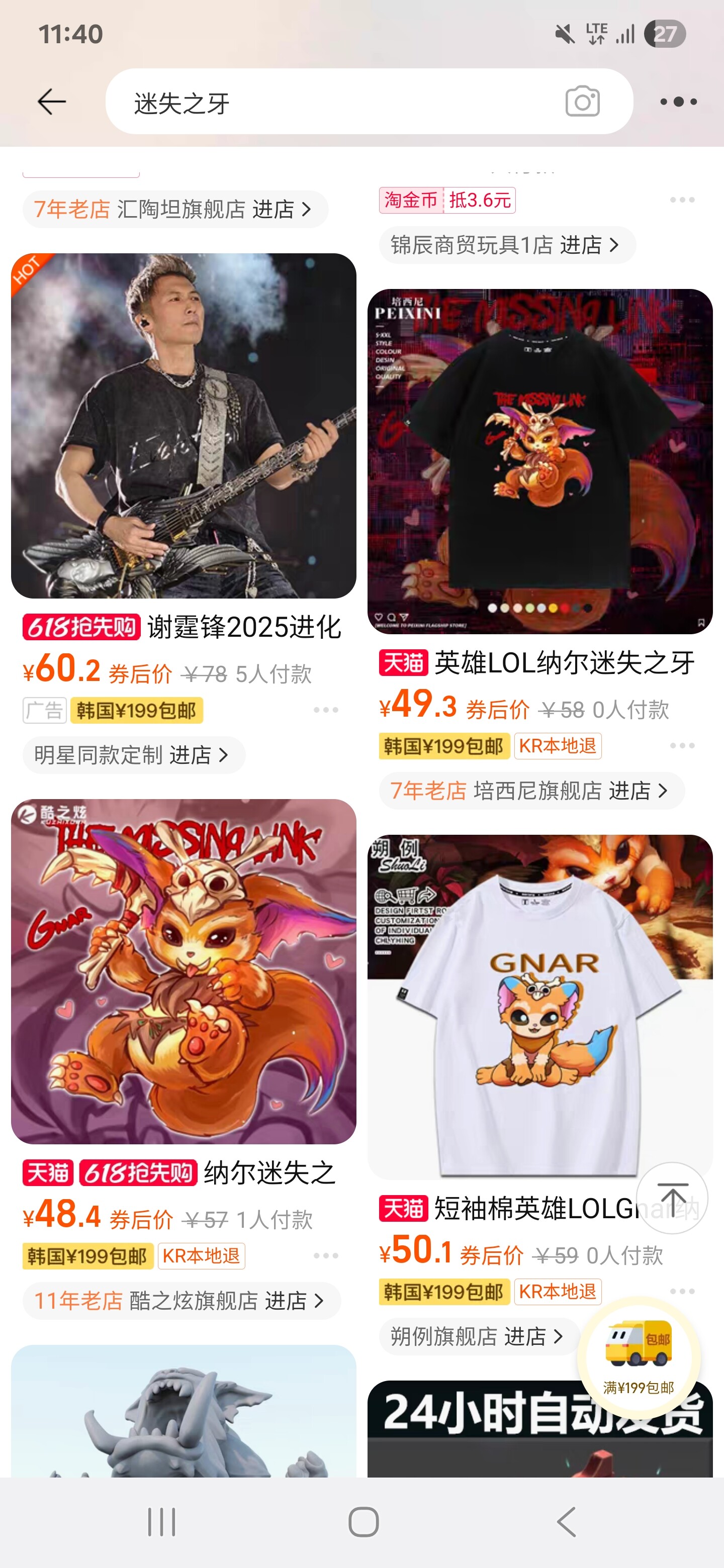Go to the system home screen

(364, 1522)
